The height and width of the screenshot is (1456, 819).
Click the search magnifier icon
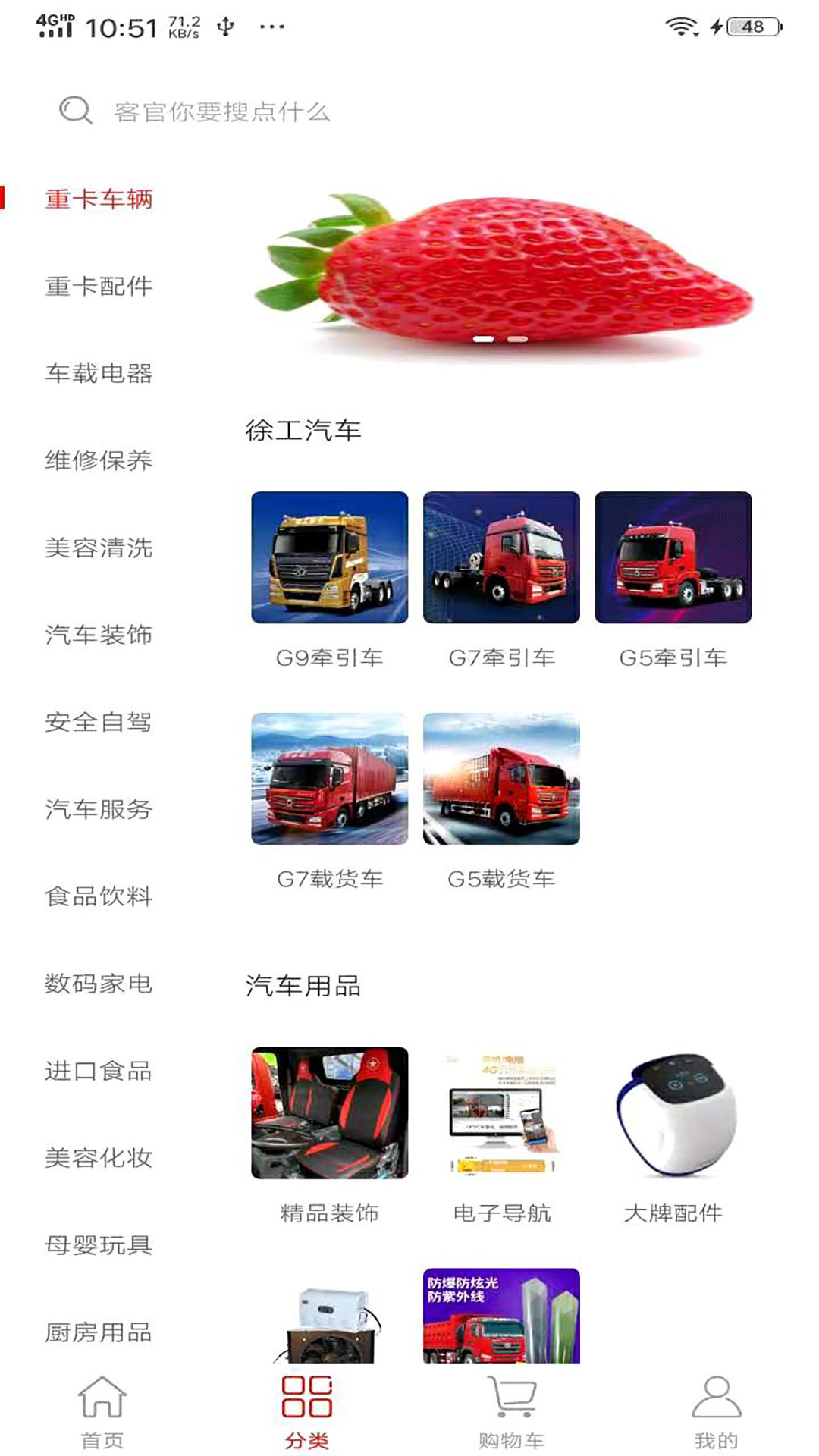pyautogui.click(x=73, y=111)
